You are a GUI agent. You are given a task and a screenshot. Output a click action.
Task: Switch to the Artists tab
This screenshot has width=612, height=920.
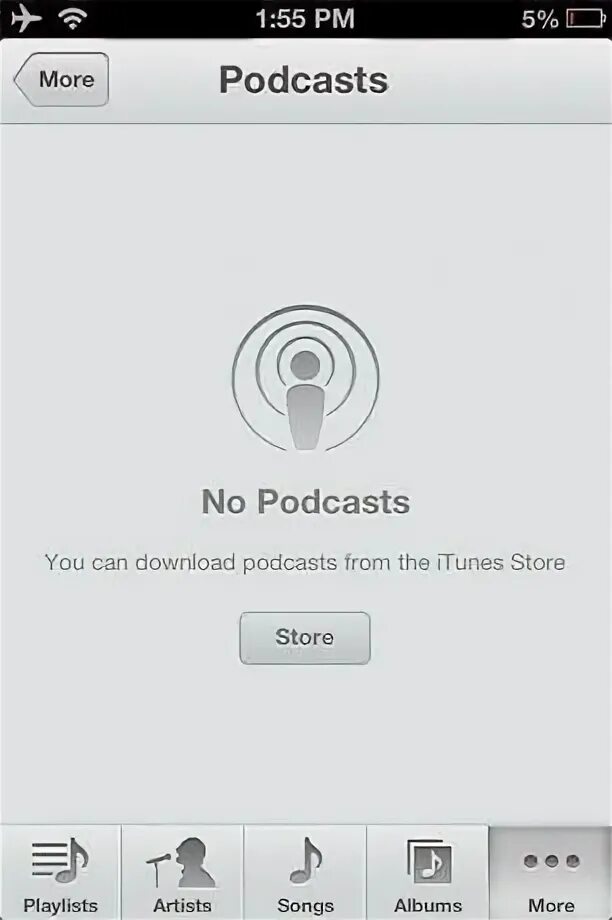click(182, 873)
